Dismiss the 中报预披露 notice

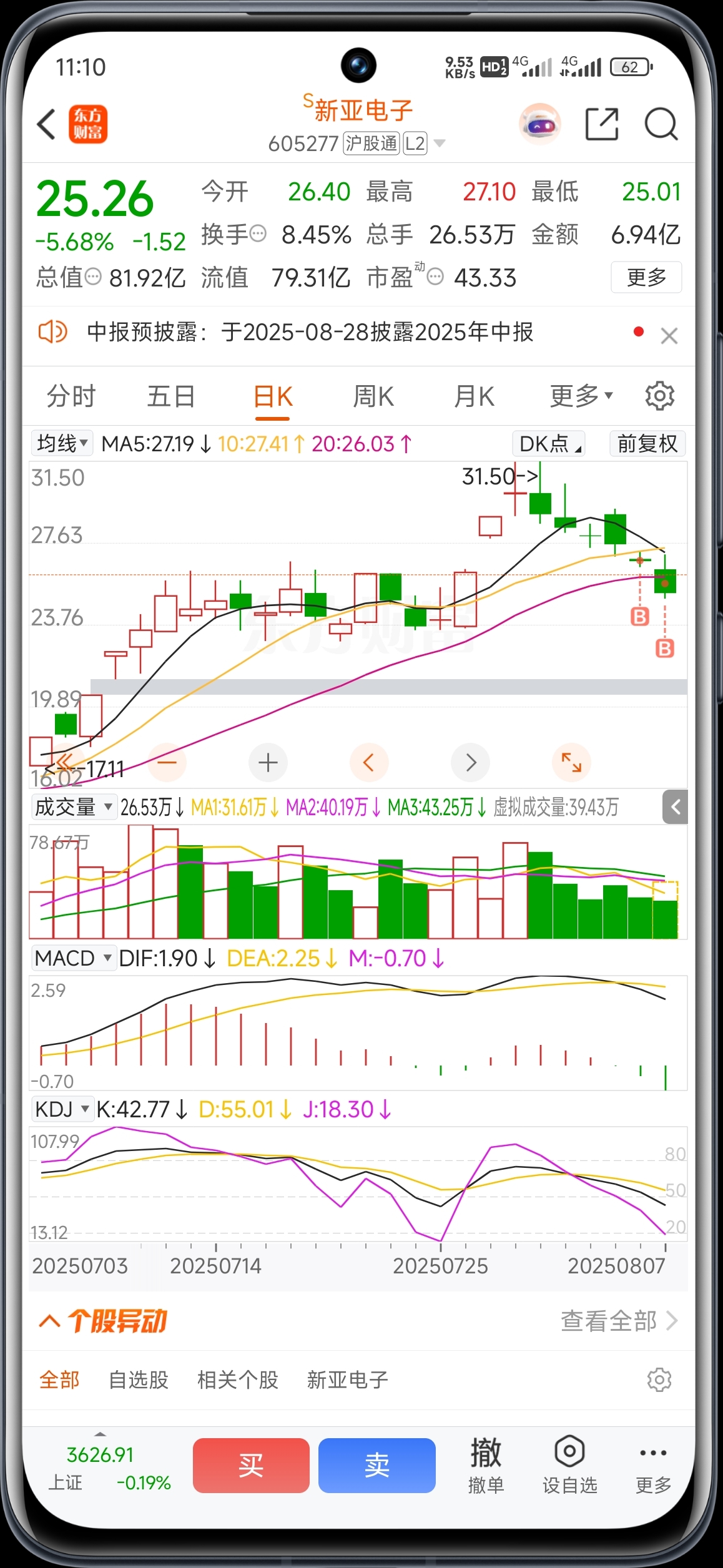pyautogui.click(x=669, y=336)
